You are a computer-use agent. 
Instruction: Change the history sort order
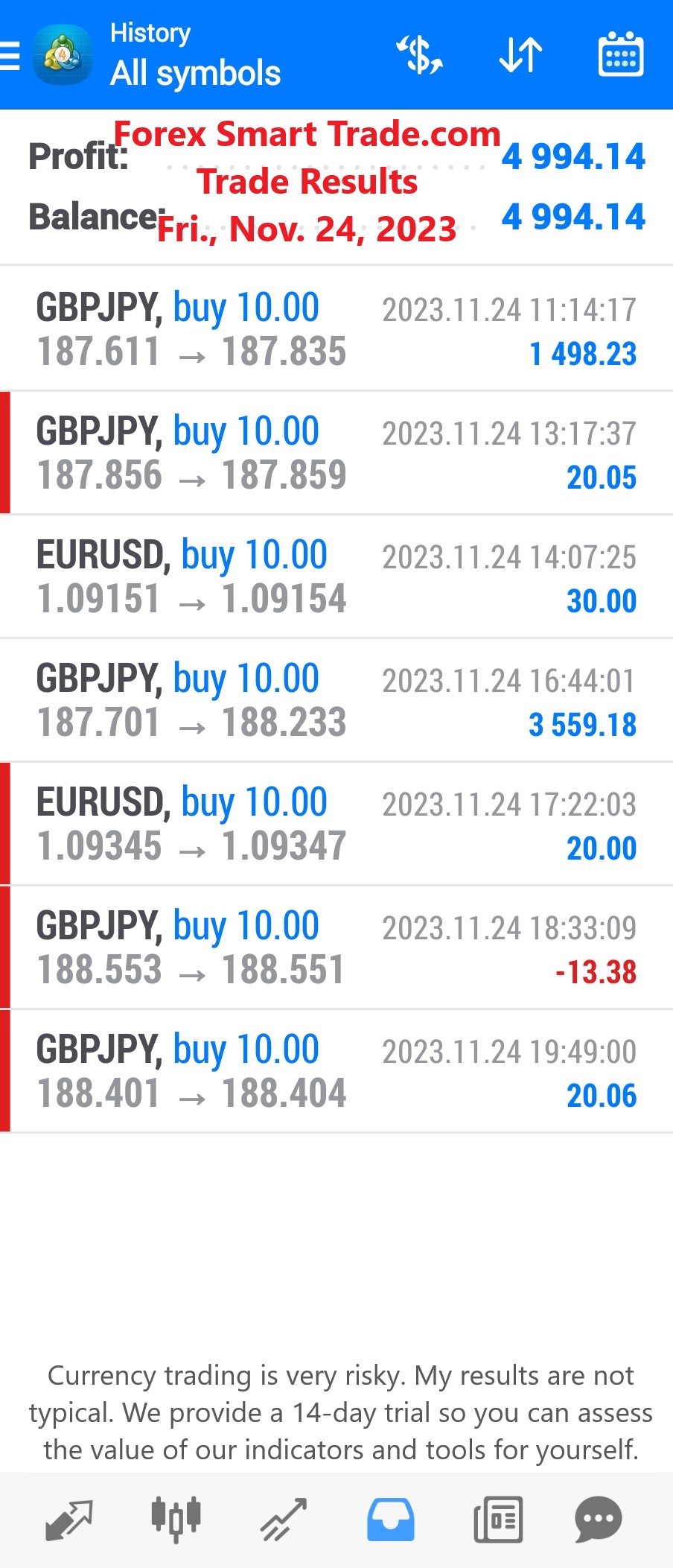[x=520, y=55]
